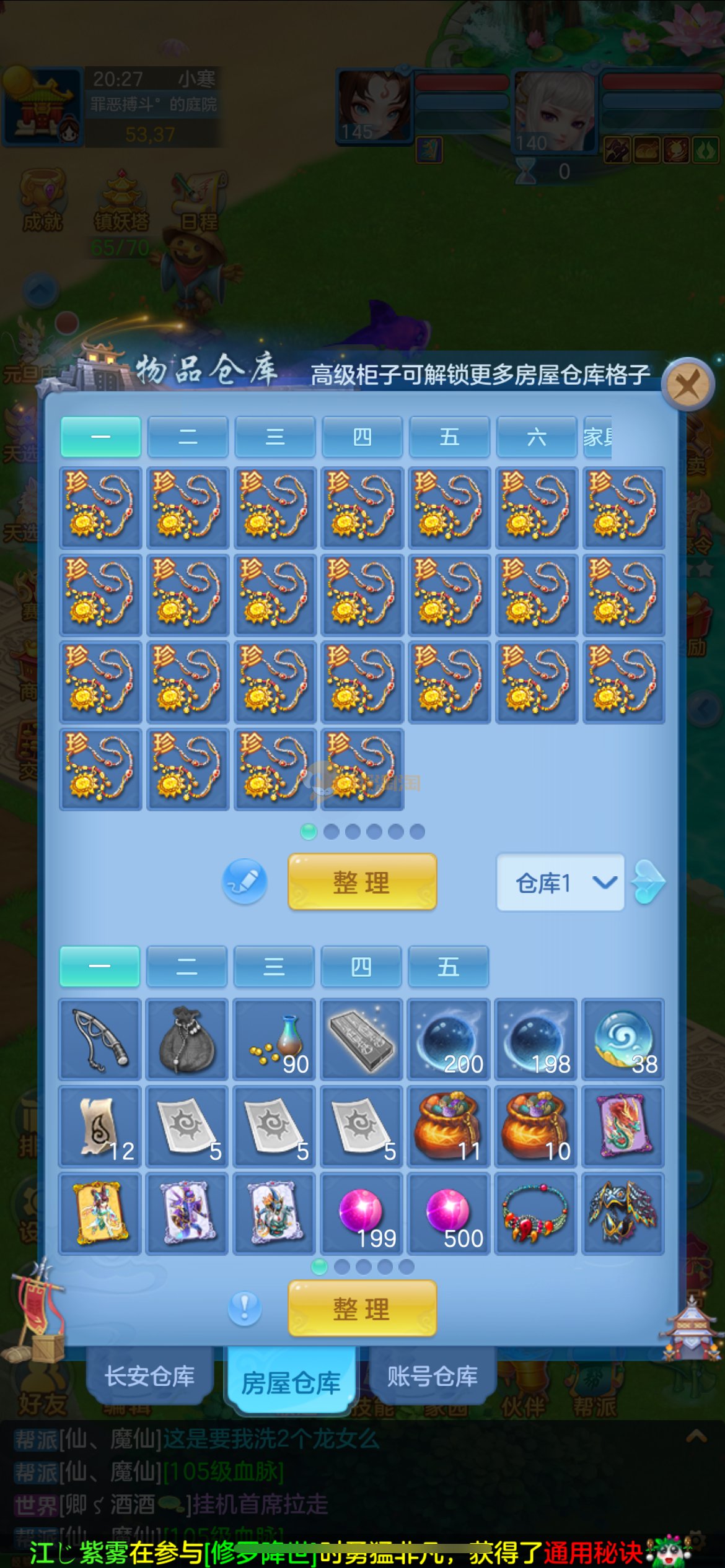
Task: Open the 账号仓库 tab
Action: tap(432, 1376)
